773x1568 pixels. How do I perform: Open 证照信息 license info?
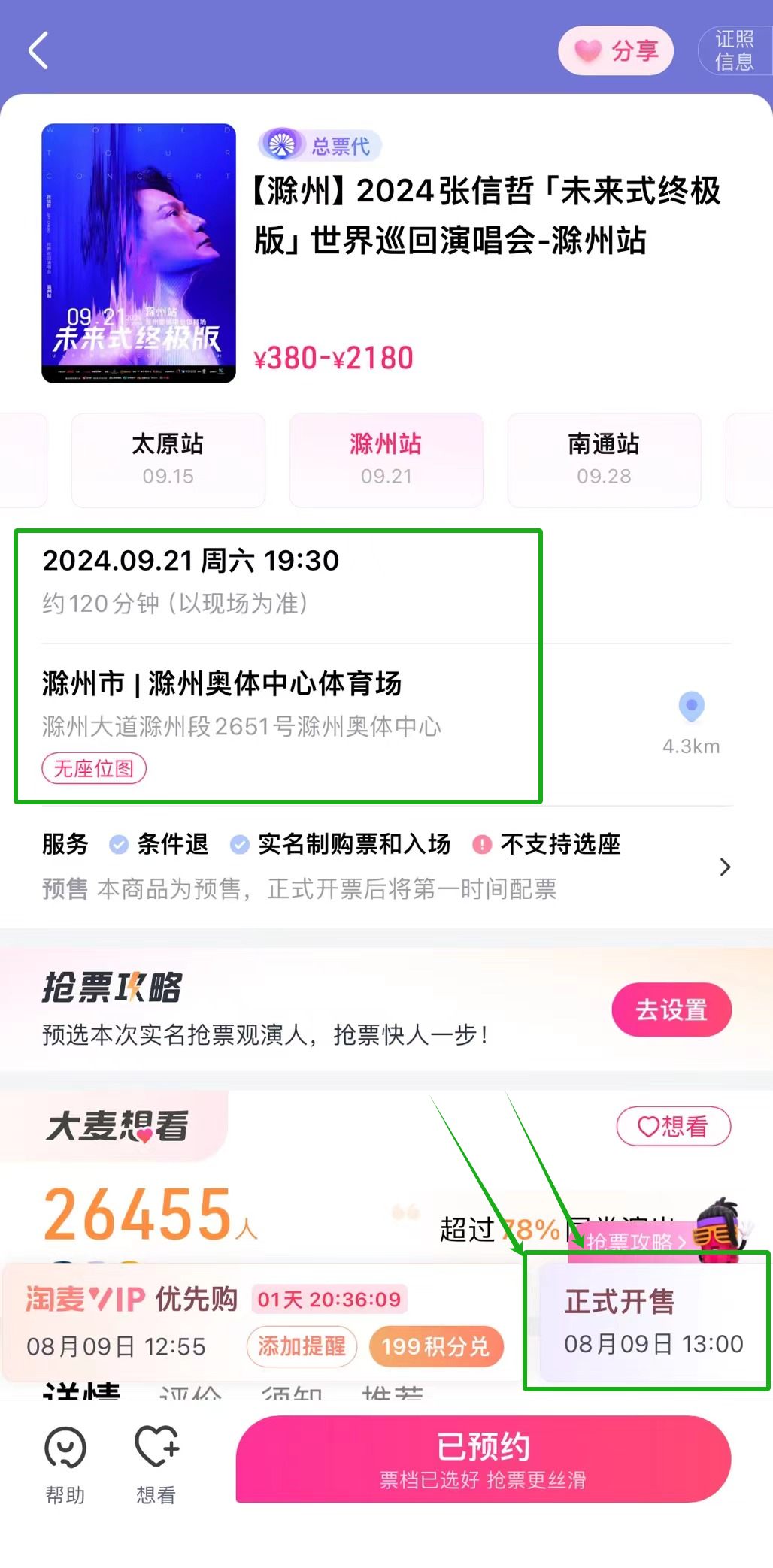pos(735,50)
